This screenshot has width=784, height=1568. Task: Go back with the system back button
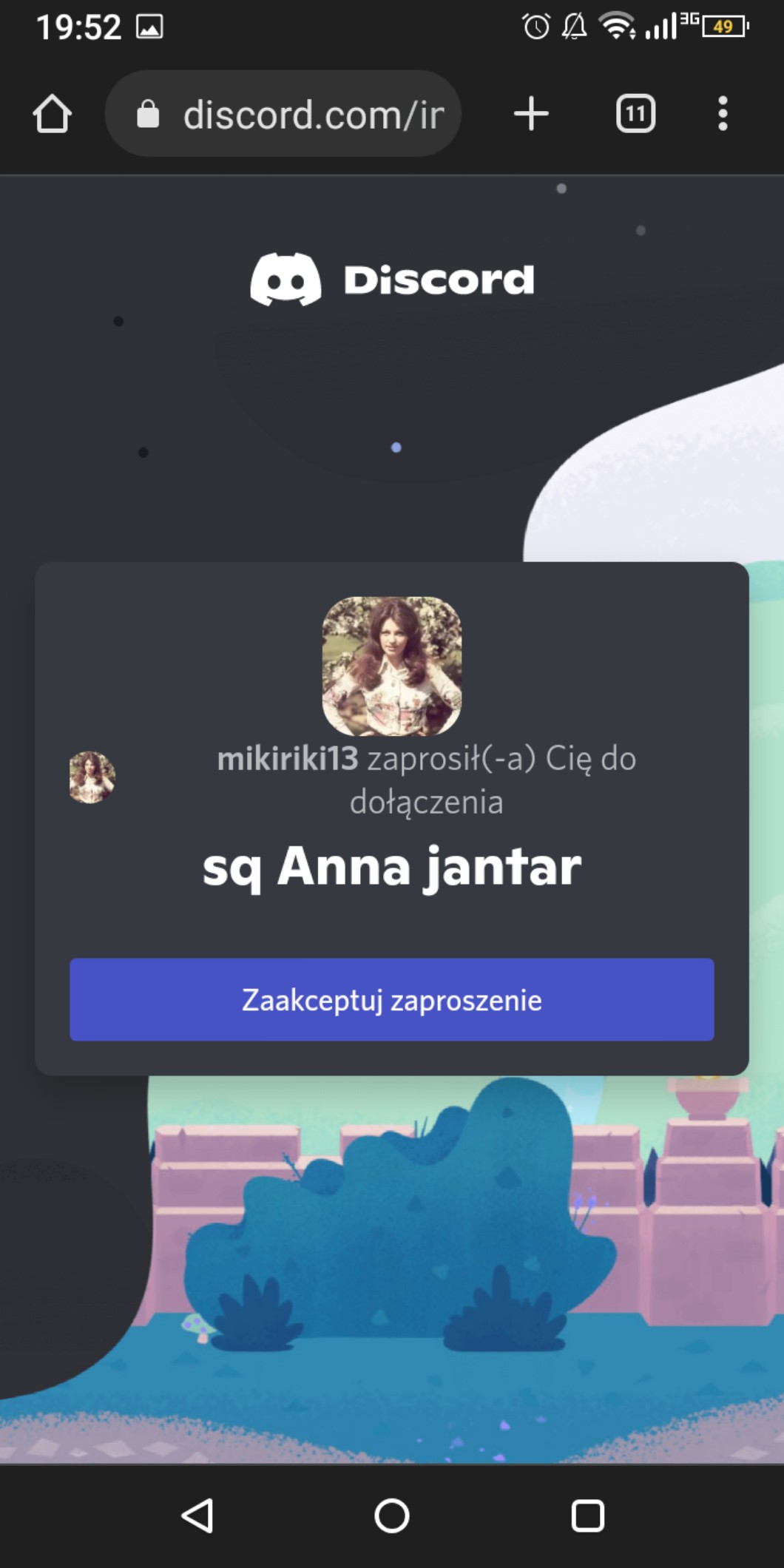pyautogui.click(x=197, y=1515)
